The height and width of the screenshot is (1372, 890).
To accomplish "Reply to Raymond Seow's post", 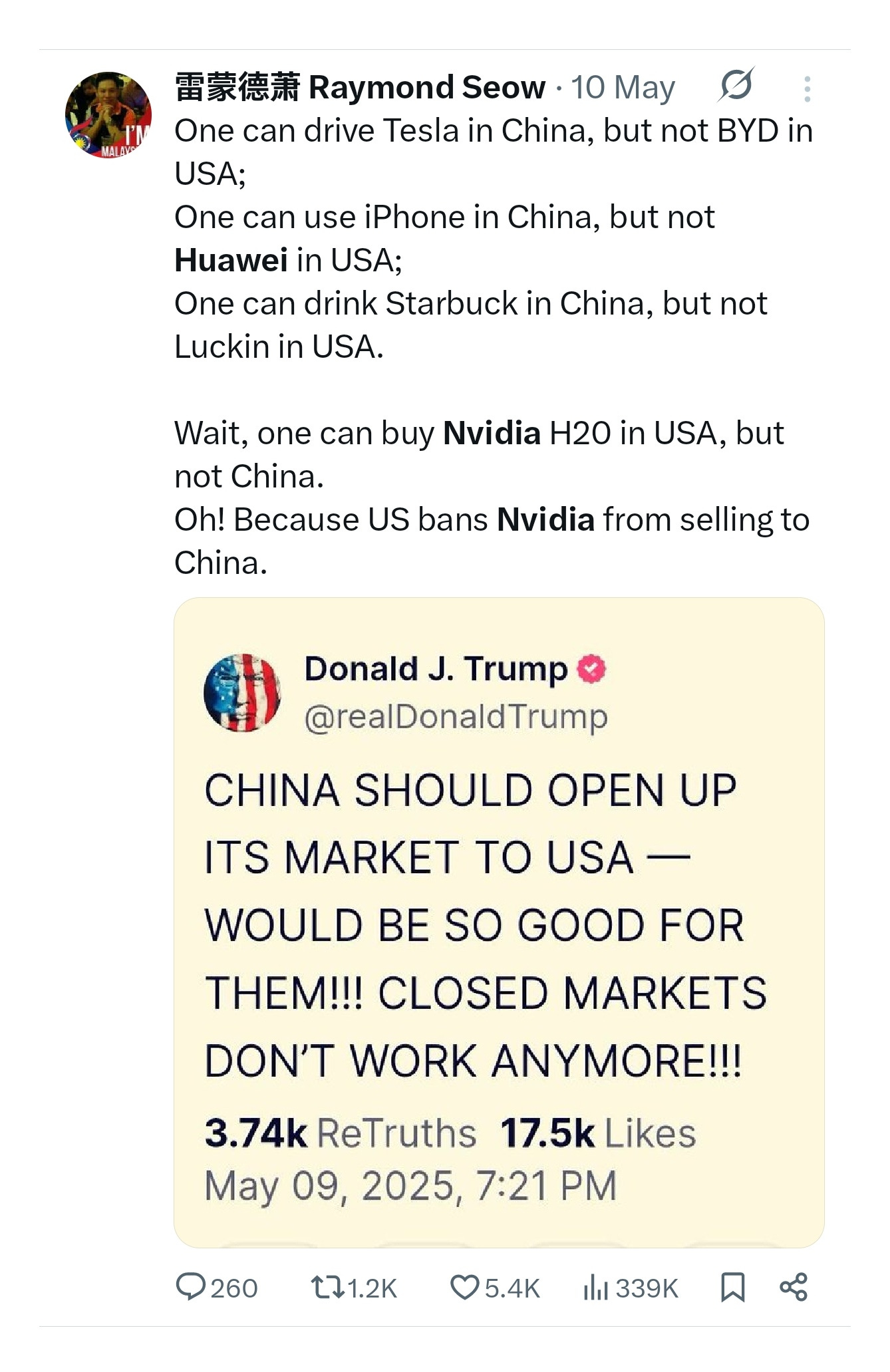I will (x=191, y=1288).
